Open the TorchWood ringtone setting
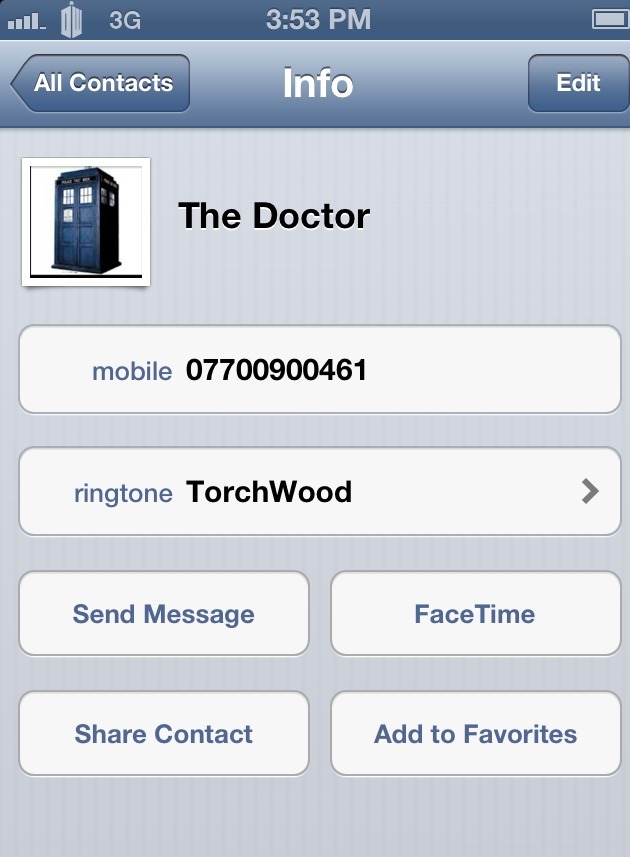 click(x=319, y=492)
